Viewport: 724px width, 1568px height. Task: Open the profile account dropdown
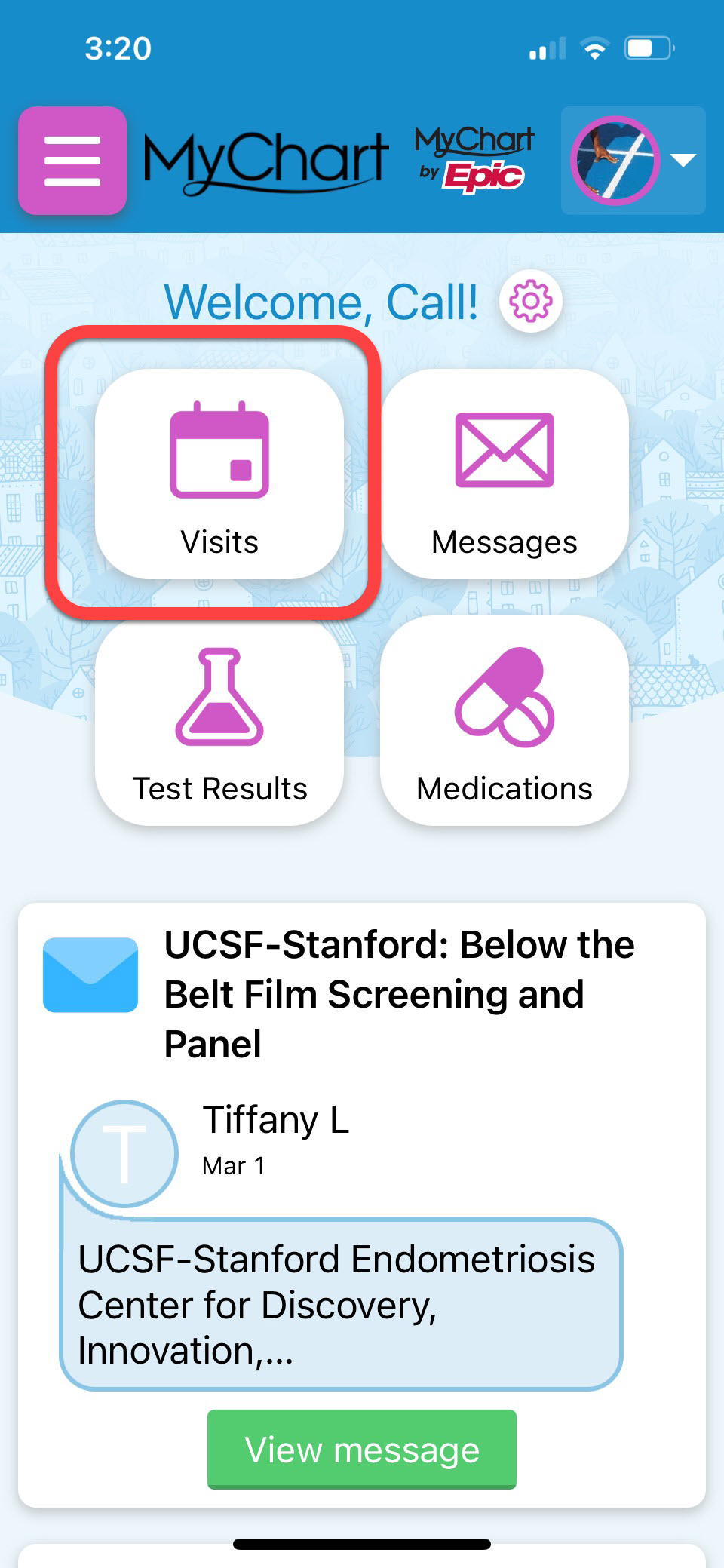(633, 161)
